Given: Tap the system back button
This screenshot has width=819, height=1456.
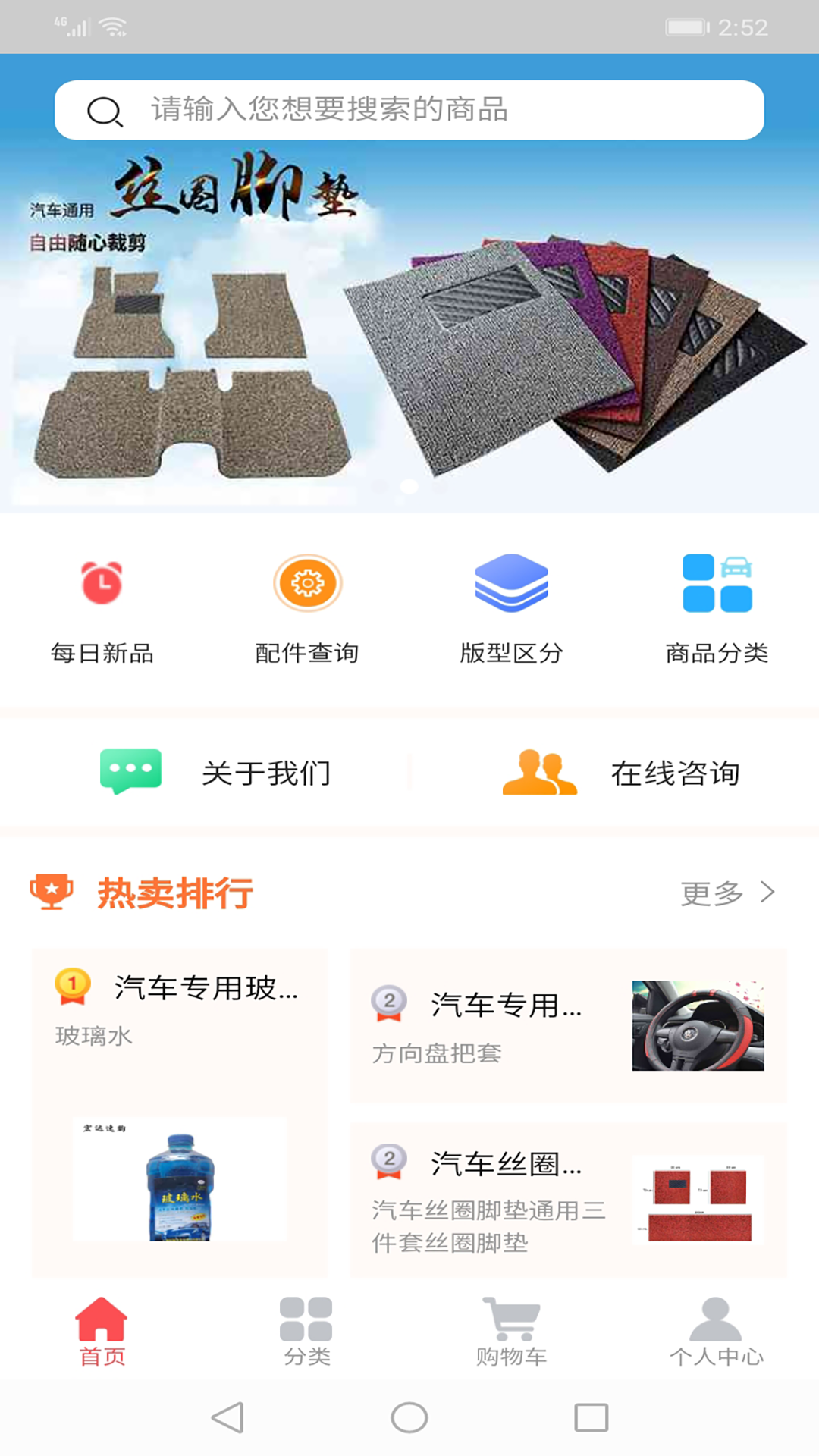Looking at the screenshot, I should pos(227,1417).
